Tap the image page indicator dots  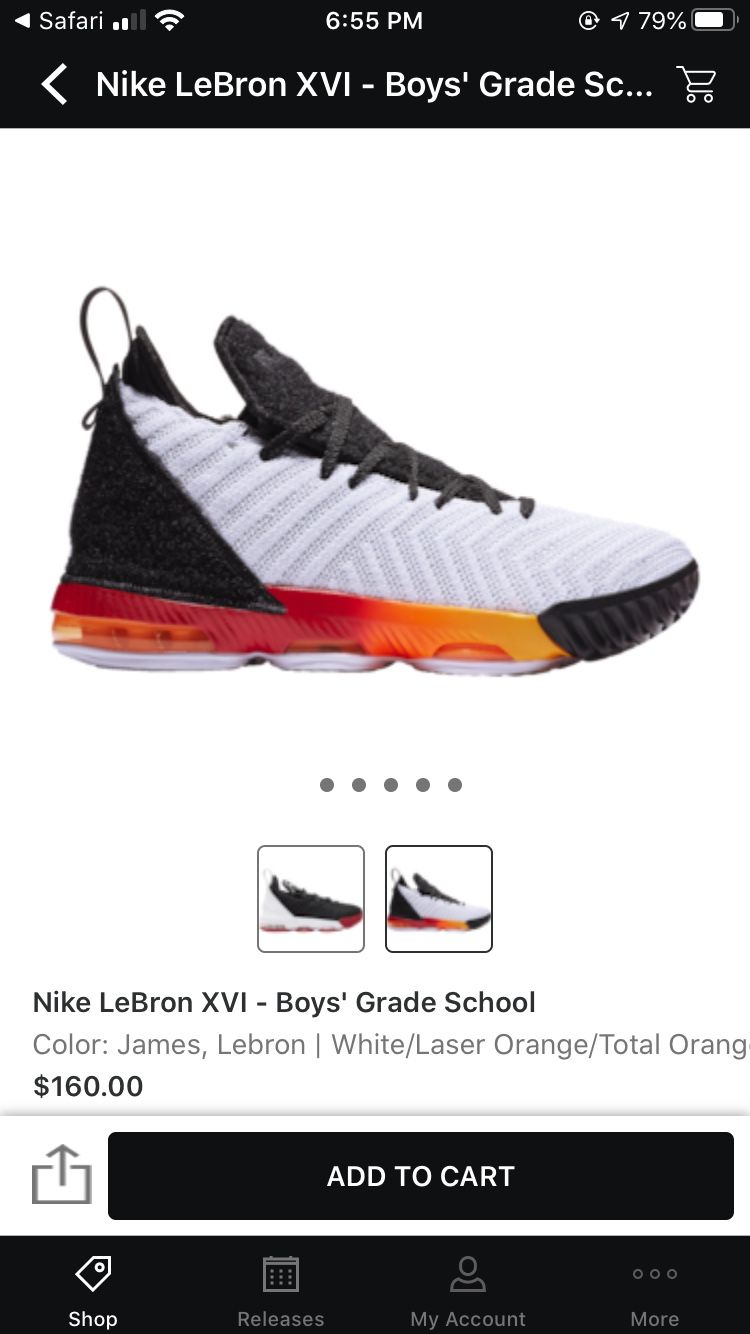click(391, 785)
